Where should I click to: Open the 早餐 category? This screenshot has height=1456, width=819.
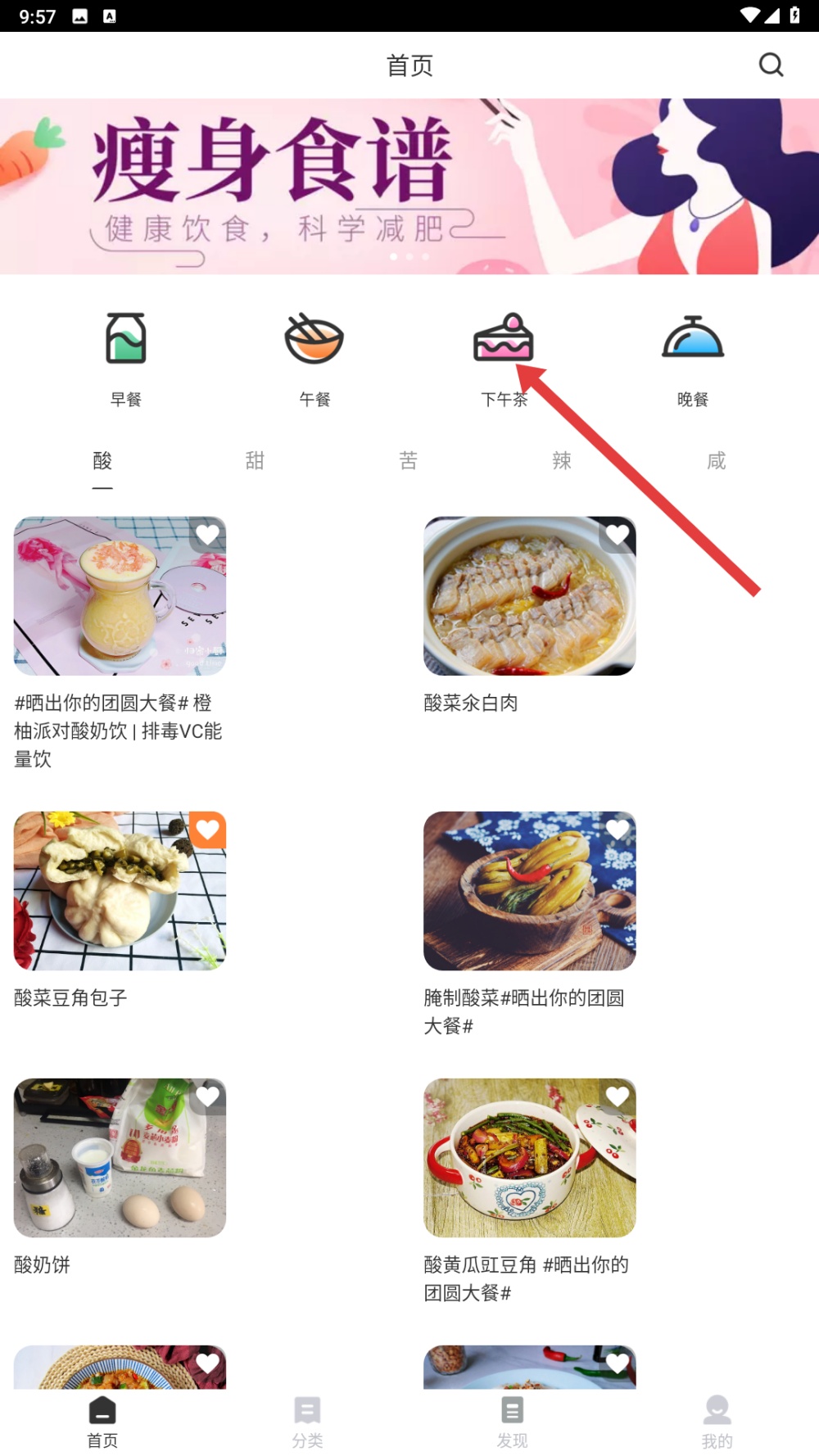coord(126,359)
